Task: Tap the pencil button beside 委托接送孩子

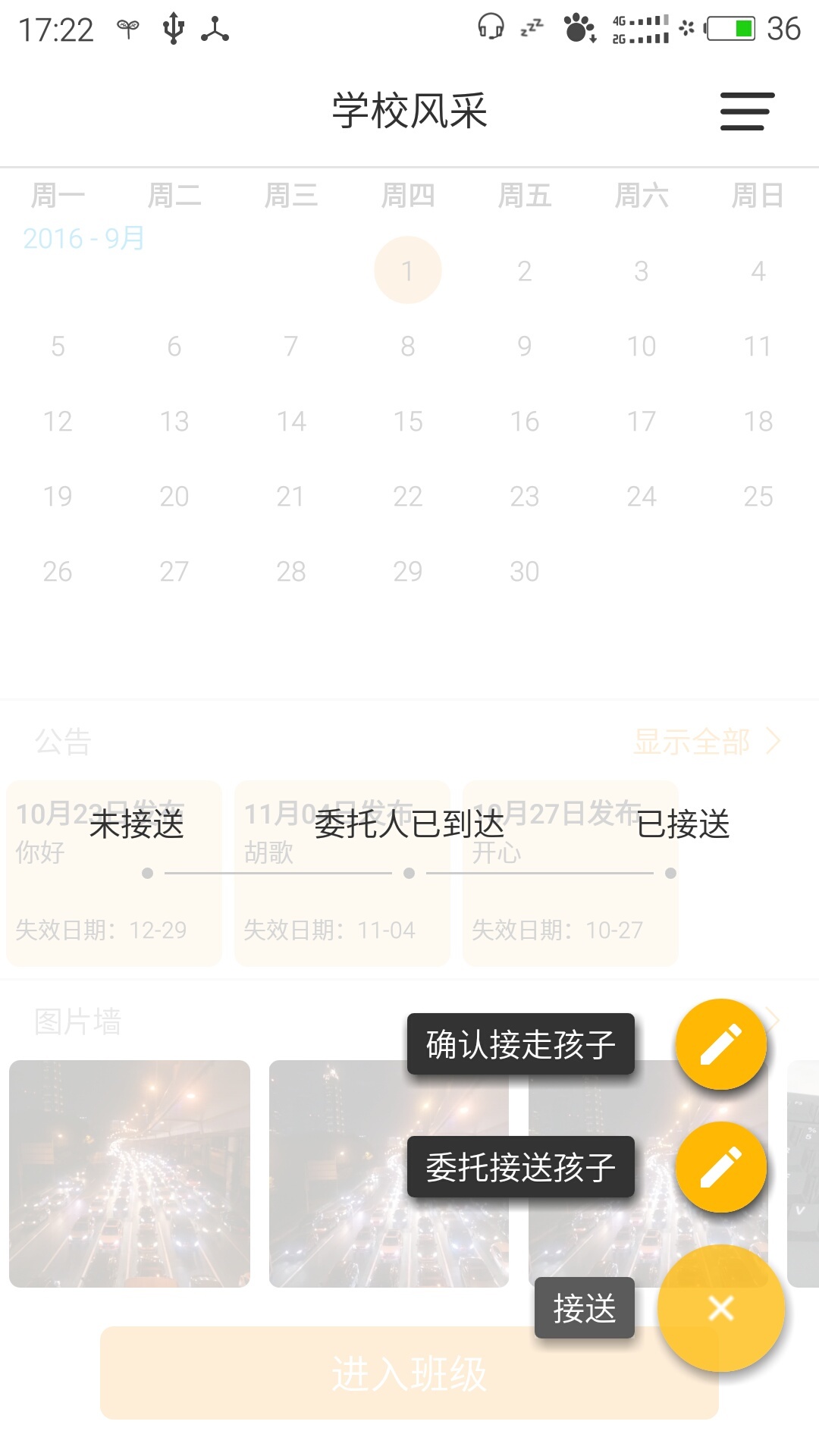Action: [721, 1167]
